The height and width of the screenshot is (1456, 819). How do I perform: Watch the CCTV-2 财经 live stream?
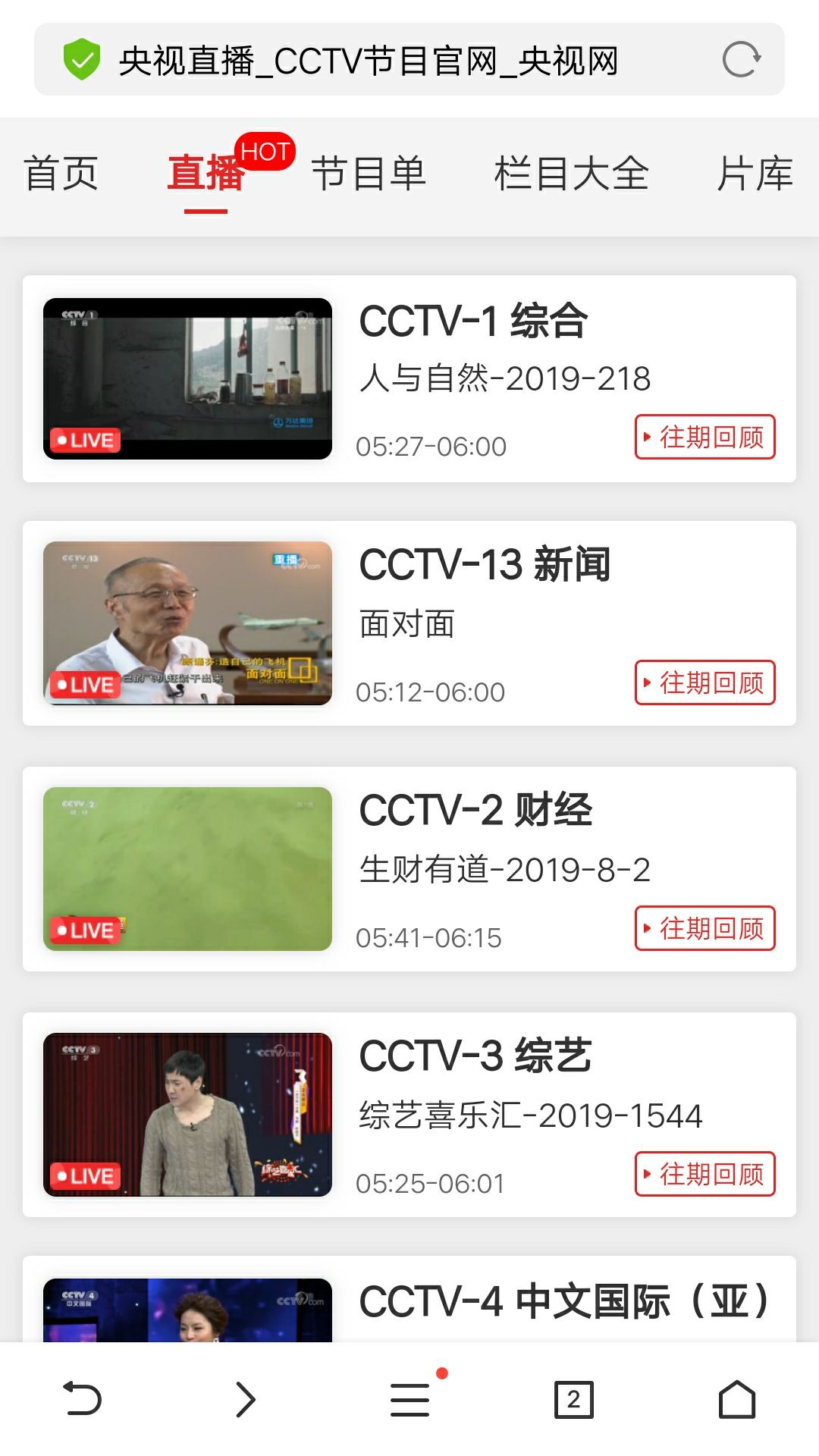187,869
